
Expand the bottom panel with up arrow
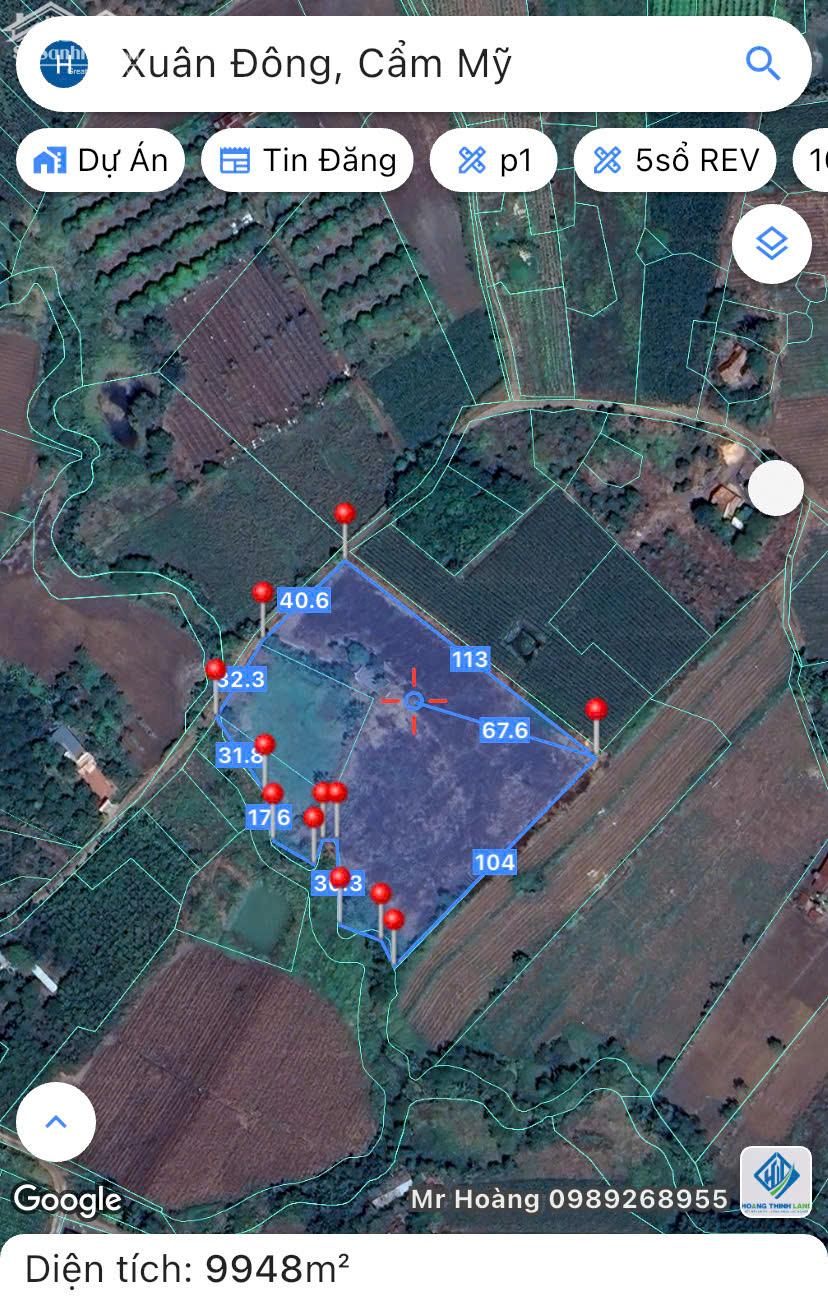pyautogui.click(x=56, y=1121)
